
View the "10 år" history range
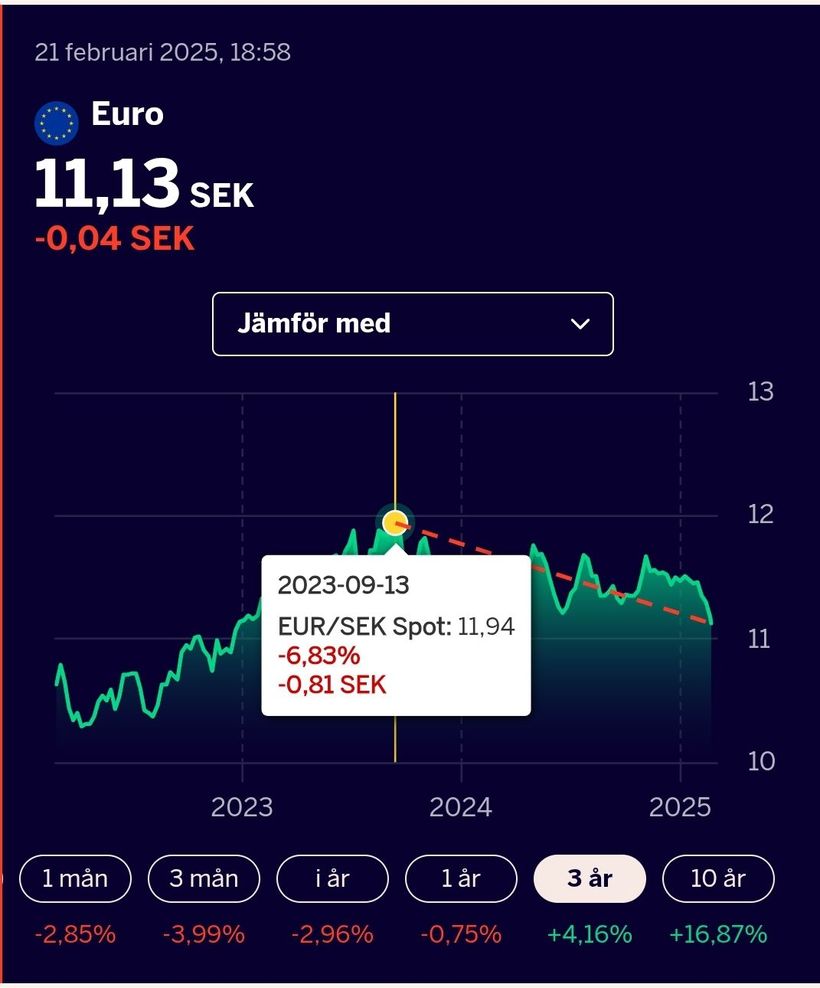point(718,879)
